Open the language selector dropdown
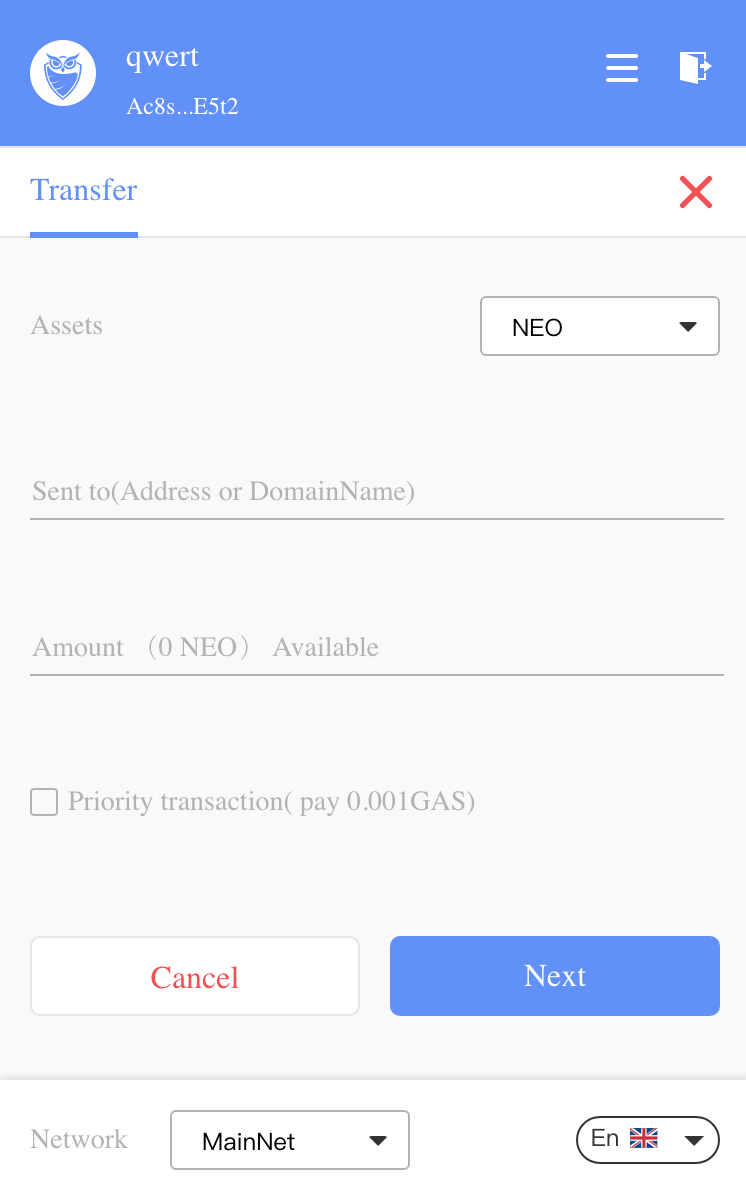The image size is (746, 1200). coord(647,1139)
